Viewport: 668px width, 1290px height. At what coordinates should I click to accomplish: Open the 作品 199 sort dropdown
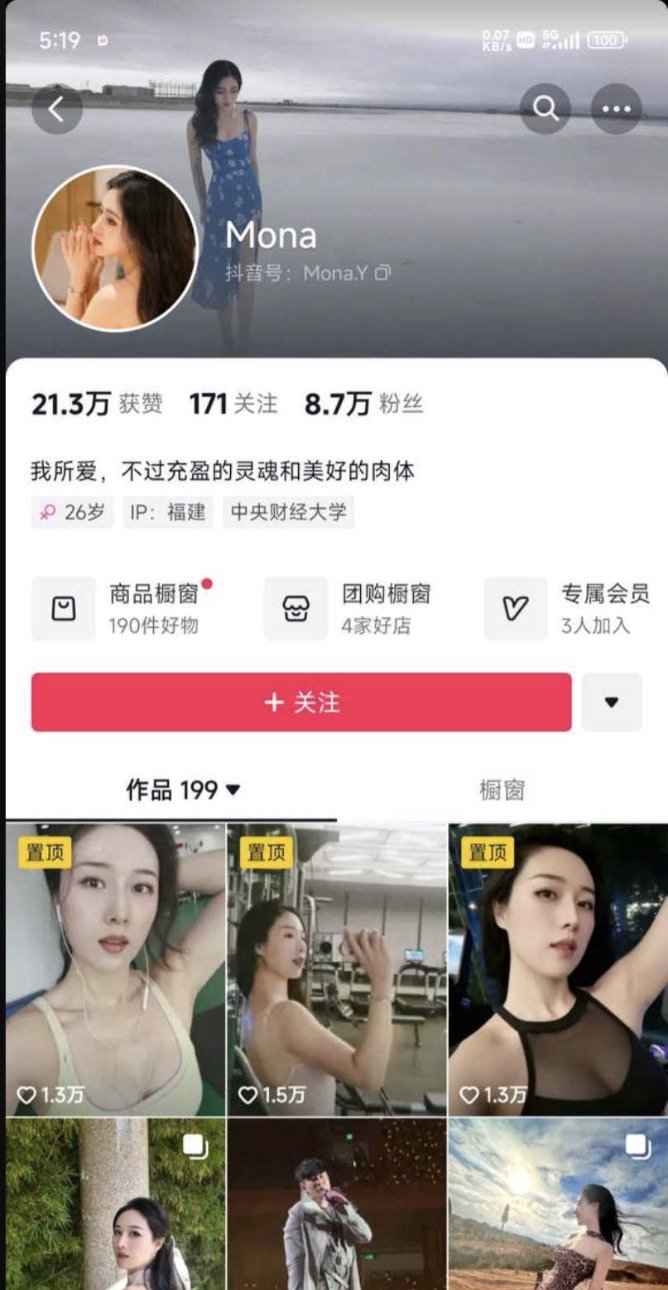tap(184, 791)
